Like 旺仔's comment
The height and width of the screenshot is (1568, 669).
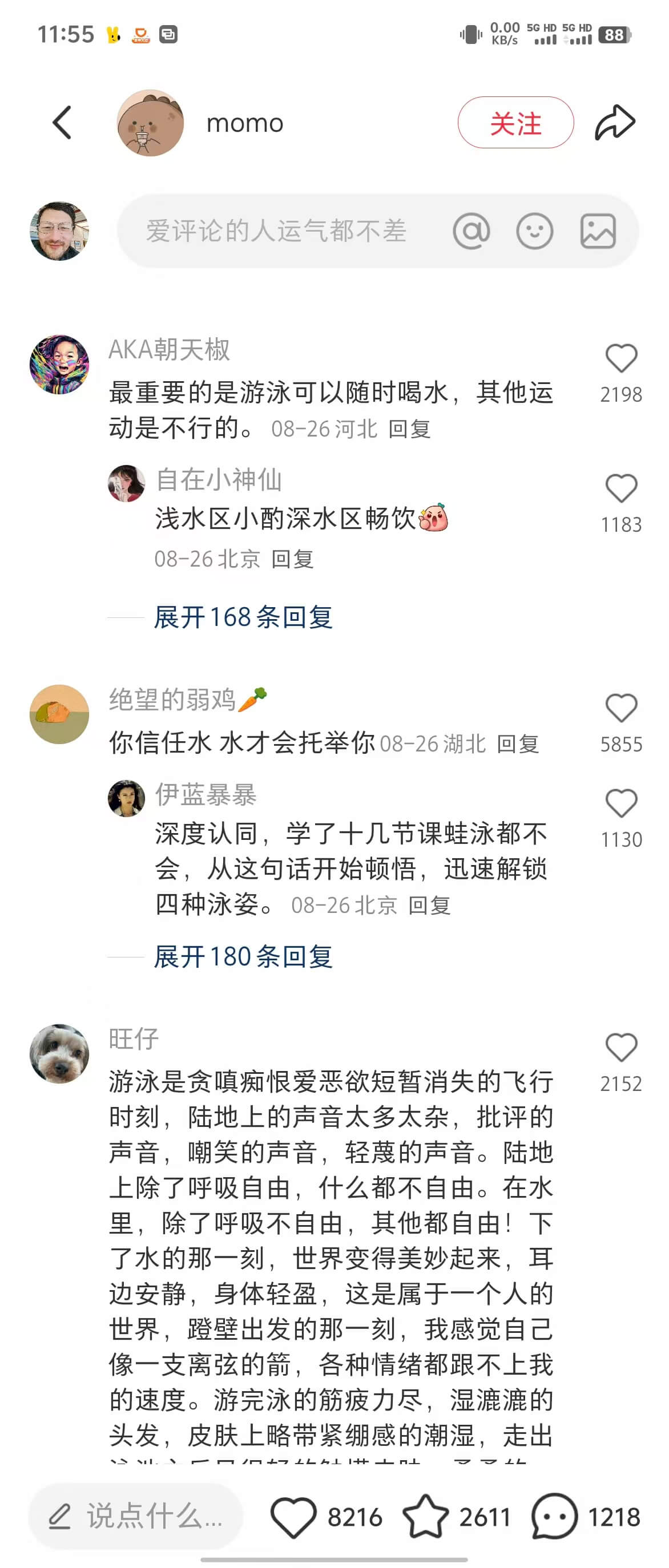pos(621,1048)
